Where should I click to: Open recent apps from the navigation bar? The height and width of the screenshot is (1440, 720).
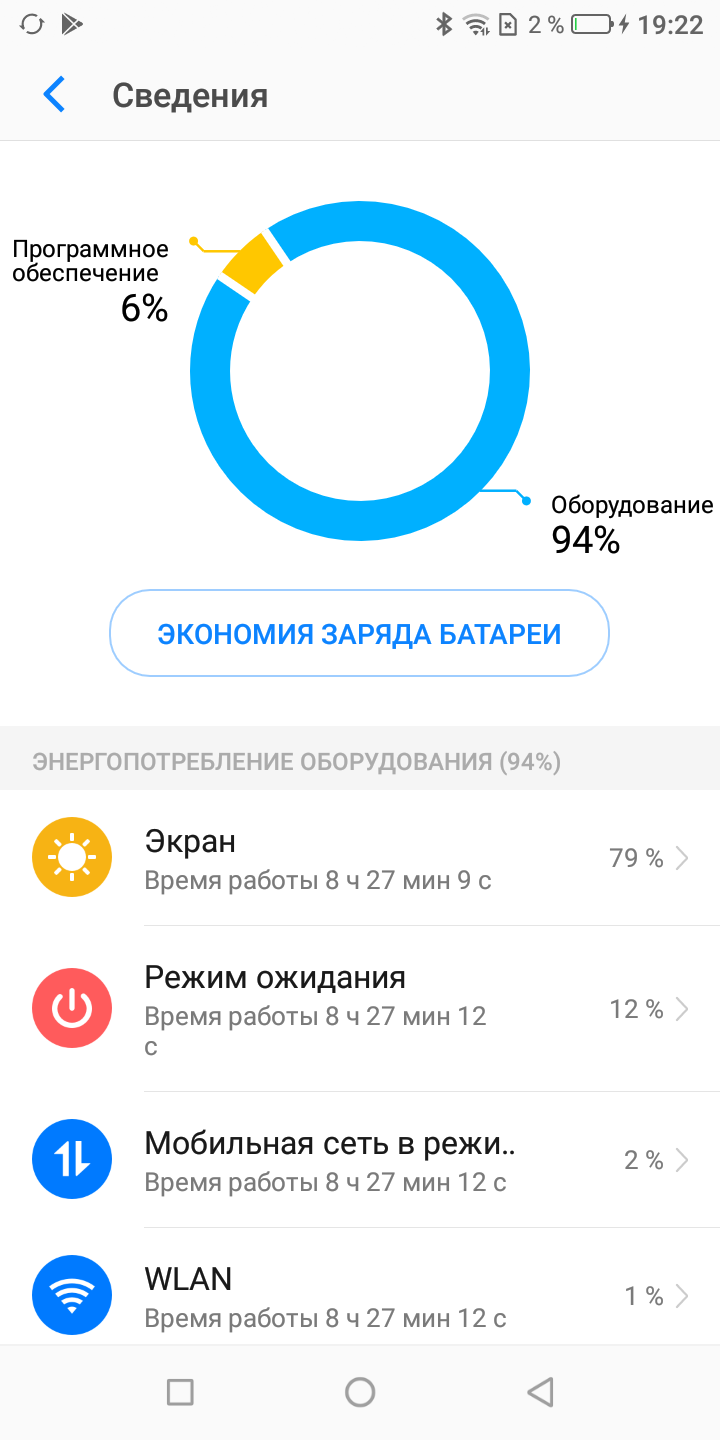[x=180, y=1392]
